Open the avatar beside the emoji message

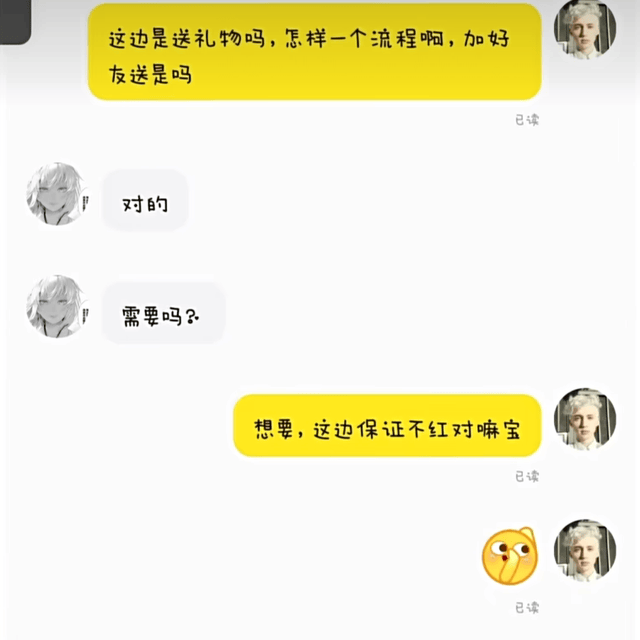point(585,550)
